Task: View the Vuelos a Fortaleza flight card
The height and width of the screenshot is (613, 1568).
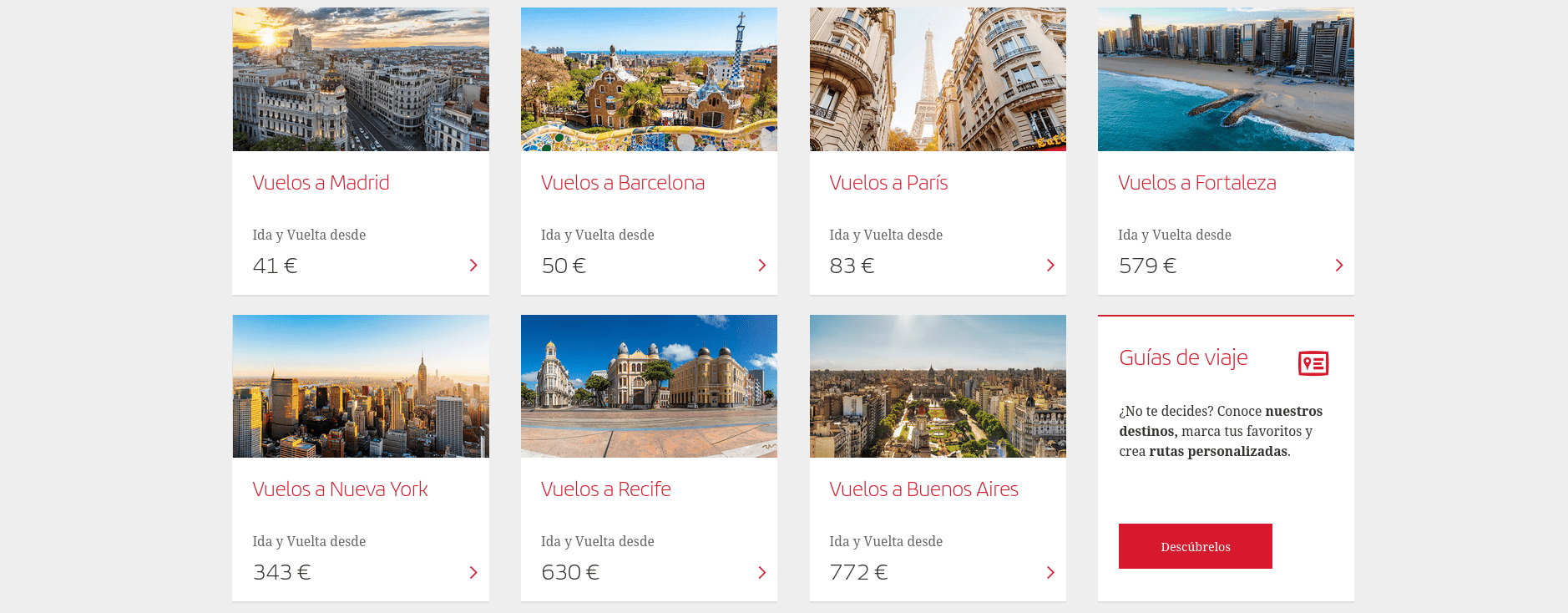Action: (1196, 183)
